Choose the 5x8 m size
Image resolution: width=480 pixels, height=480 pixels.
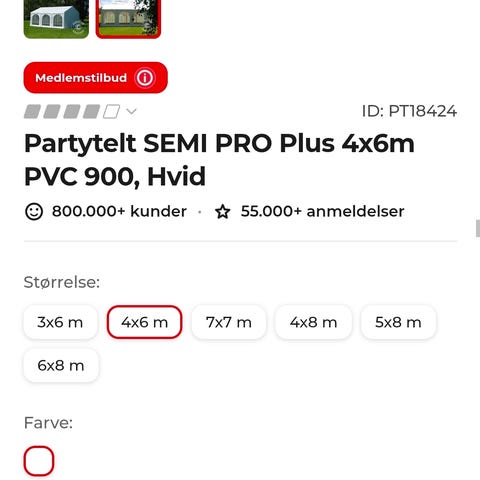pos(398,322)
